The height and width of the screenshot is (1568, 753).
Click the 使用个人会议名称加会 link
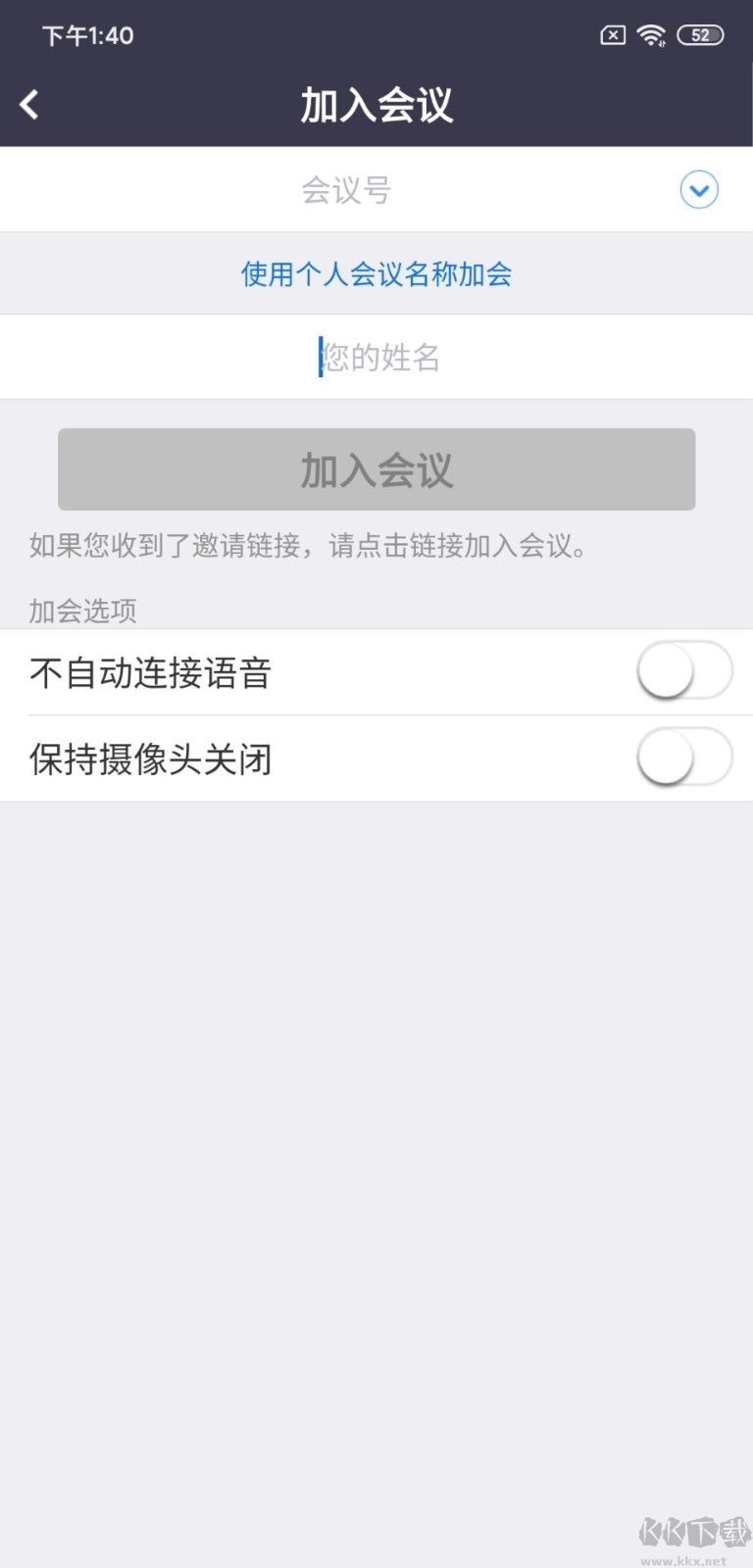pos(376,274)
